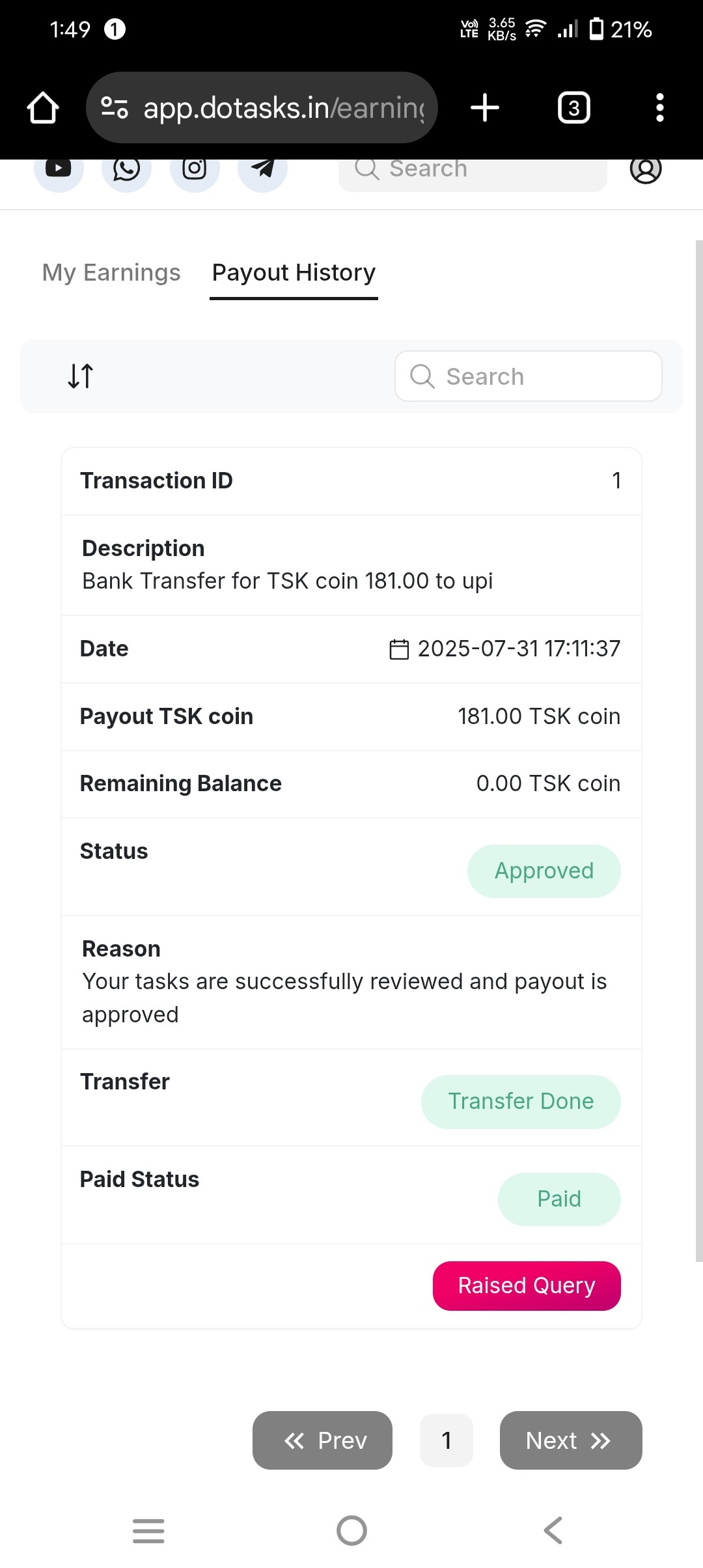Open the browser overflow menu

(659, 107)
